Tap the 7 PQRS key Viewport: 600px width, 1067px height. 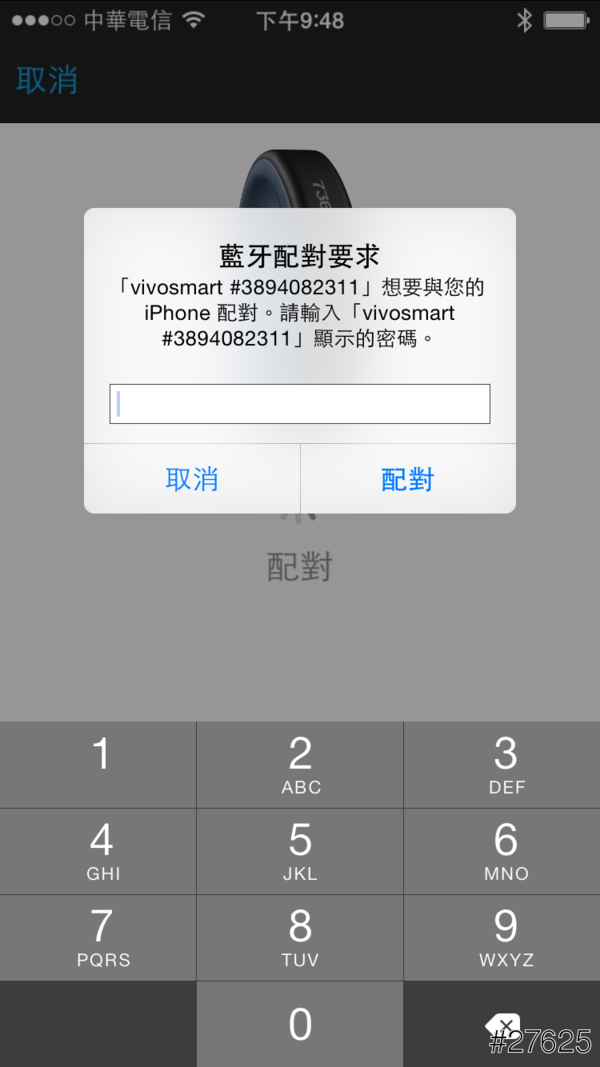point(100,937)
